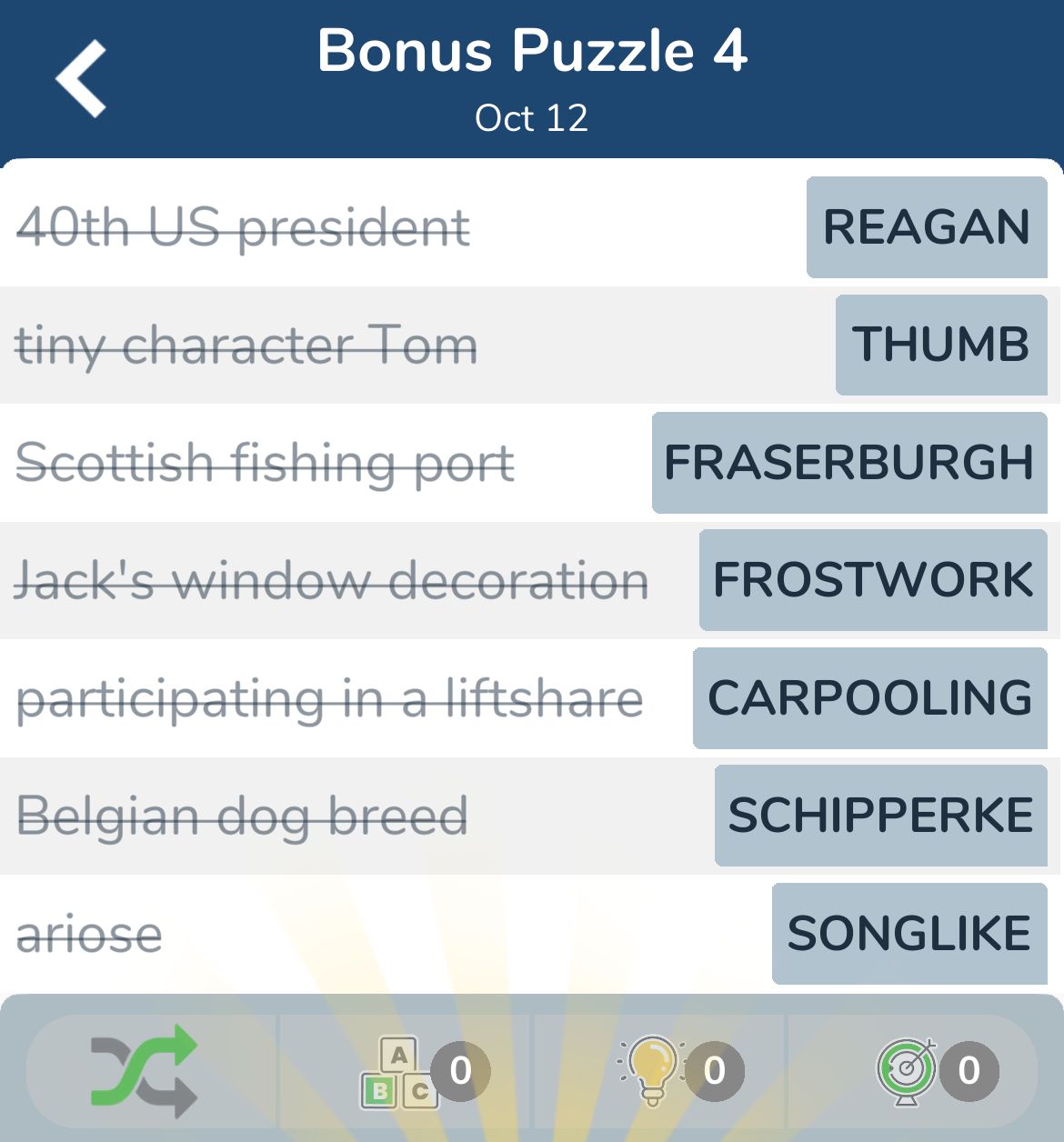1064x1142 pixels.
Task: Select the REAGAN answer tile
Action: pos(926,227)
